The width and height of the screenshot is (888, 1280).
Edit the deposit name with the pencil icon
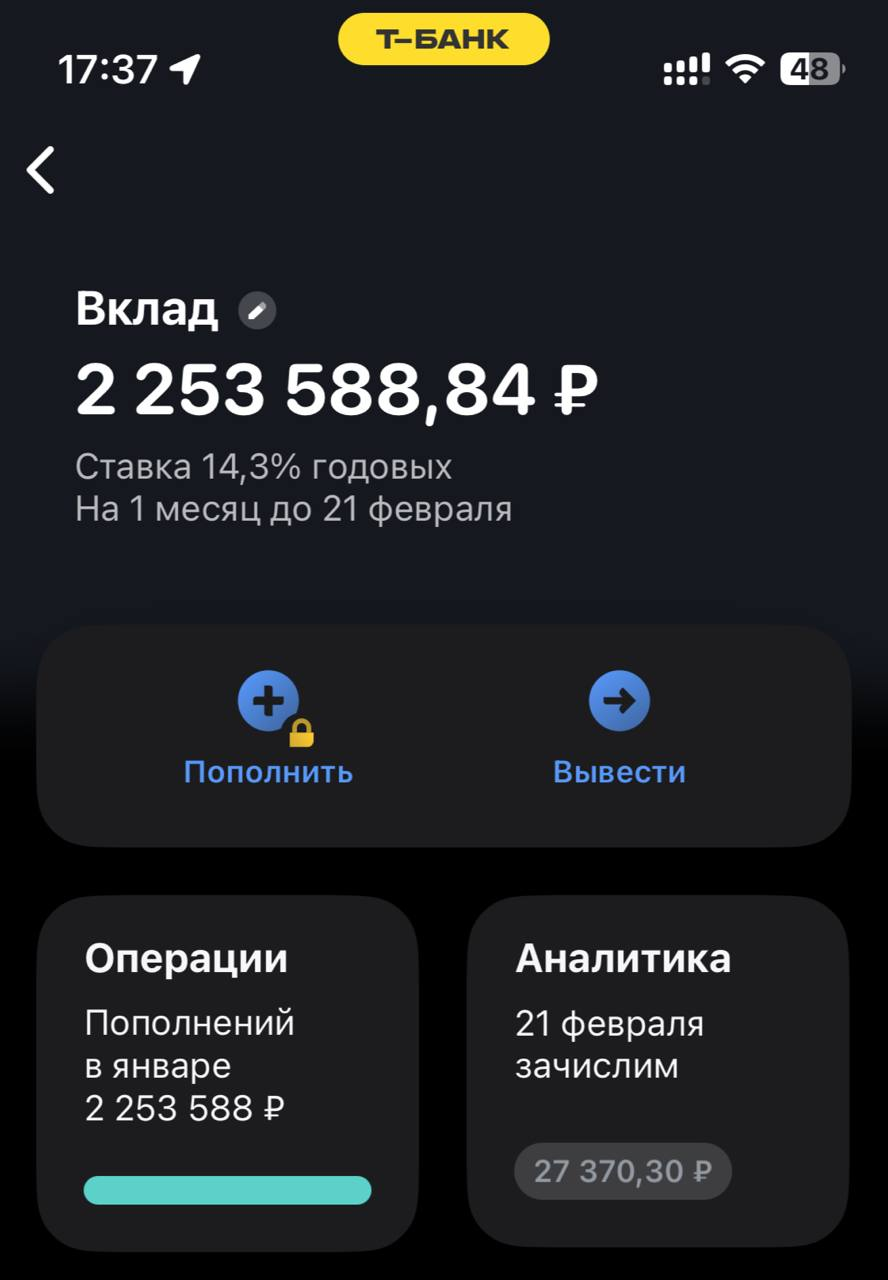coord(257,311)
